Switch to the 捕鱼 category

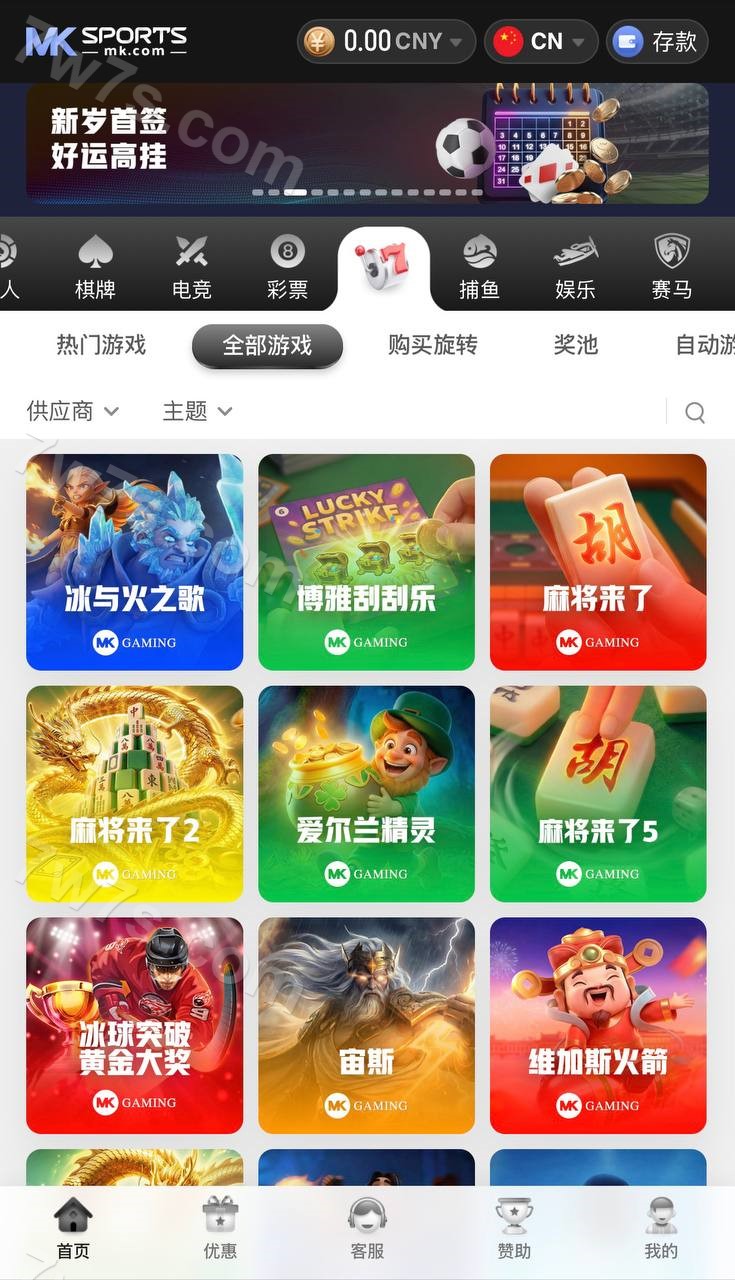[479, 267]
